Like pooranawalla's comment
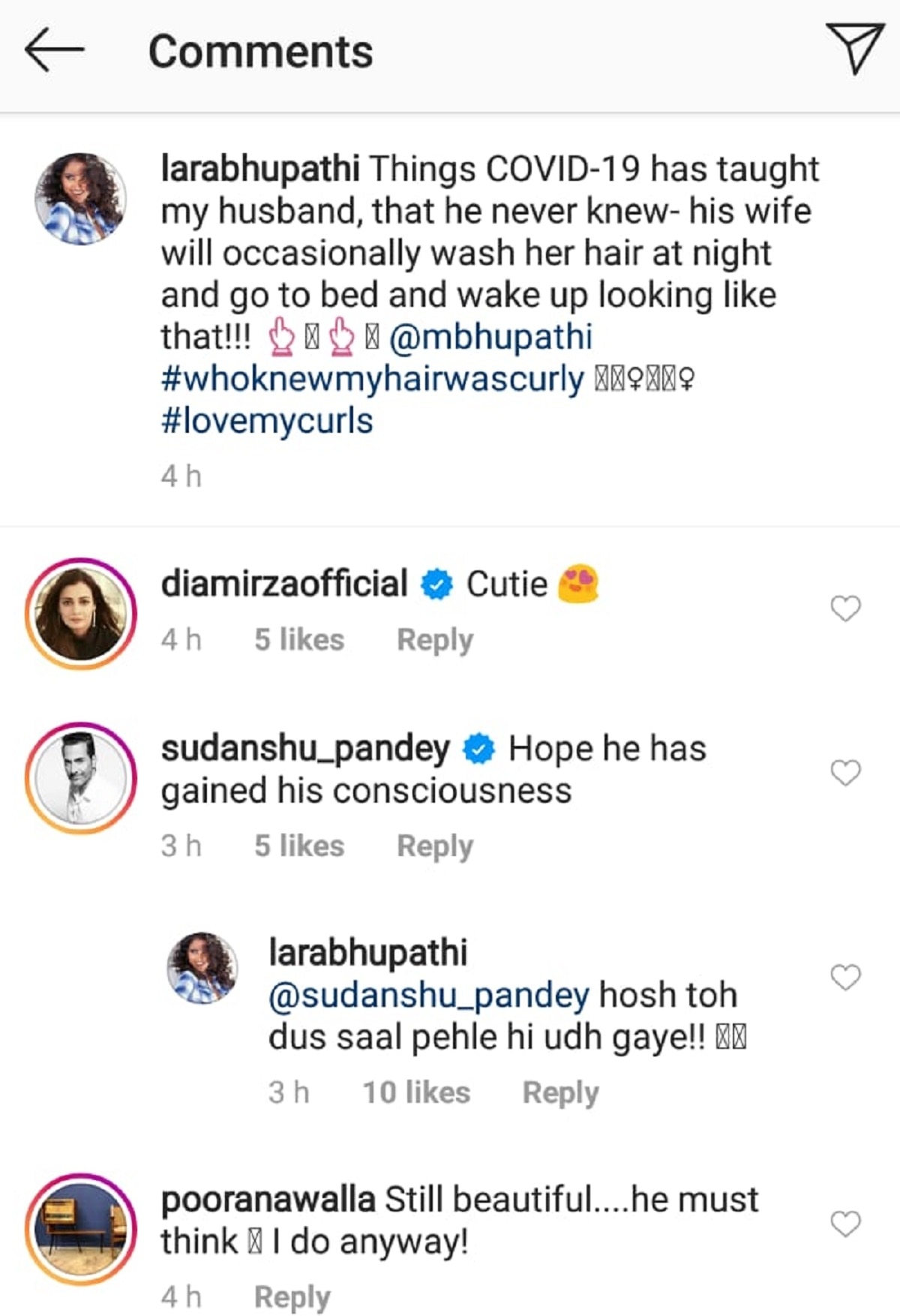Image resolution: width=900 pixels, height=1316 pixels. coord(845,1224)
